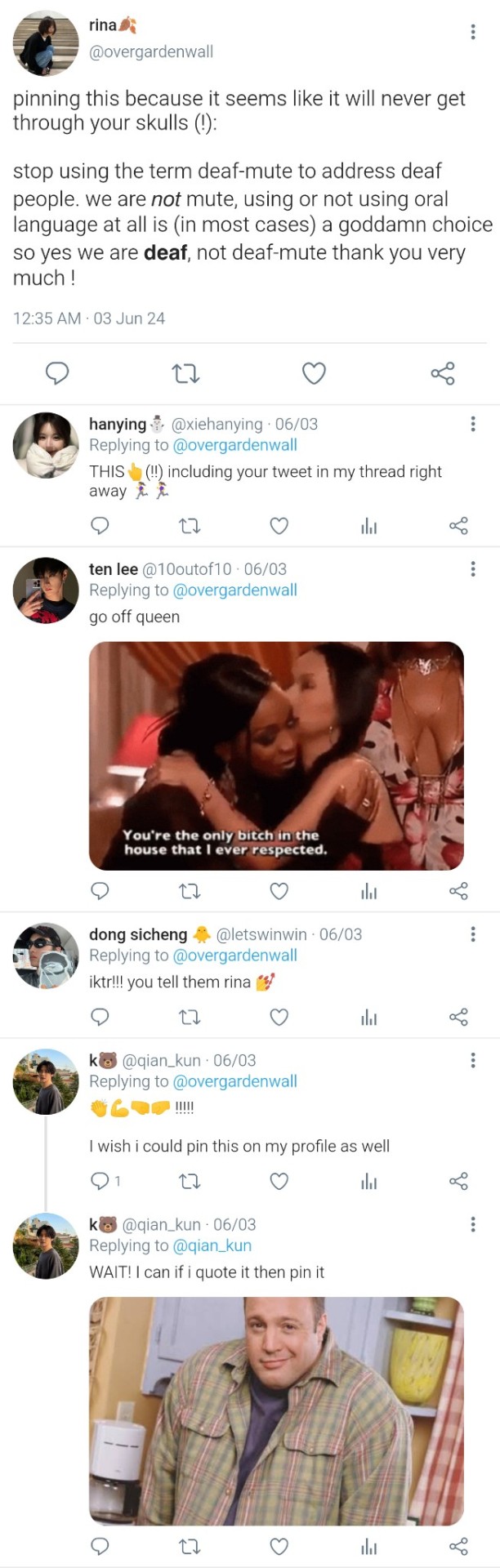
Task: Reply to dong sicheng's comment
Action: pos(100,1017)
